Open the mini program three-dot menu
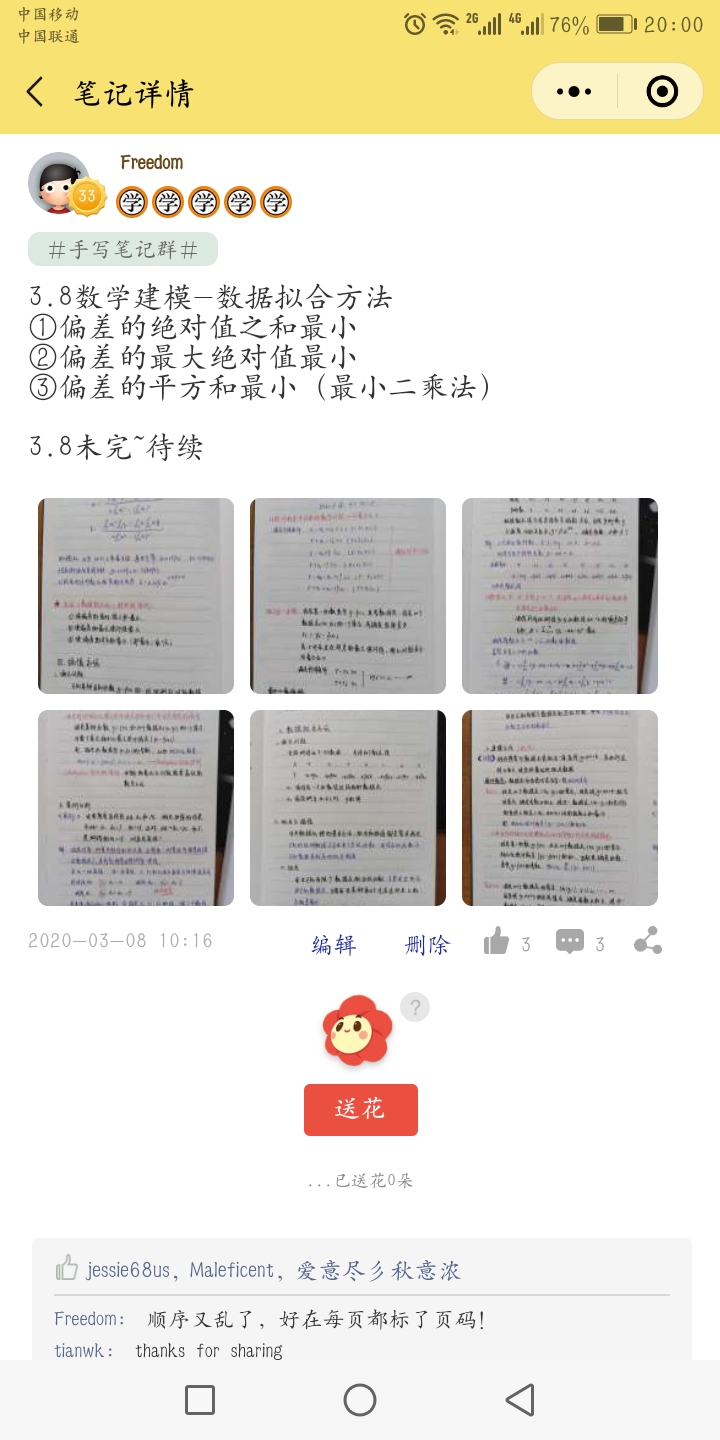720x1440 pixels. tap(574, 92)
